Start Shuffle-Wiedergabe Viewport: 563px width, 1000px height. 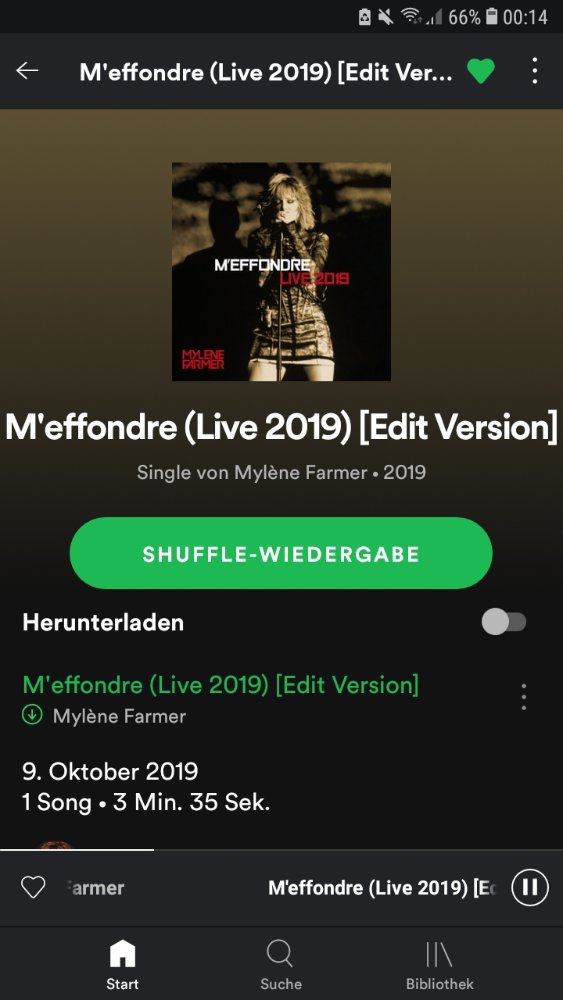[281, 553]
